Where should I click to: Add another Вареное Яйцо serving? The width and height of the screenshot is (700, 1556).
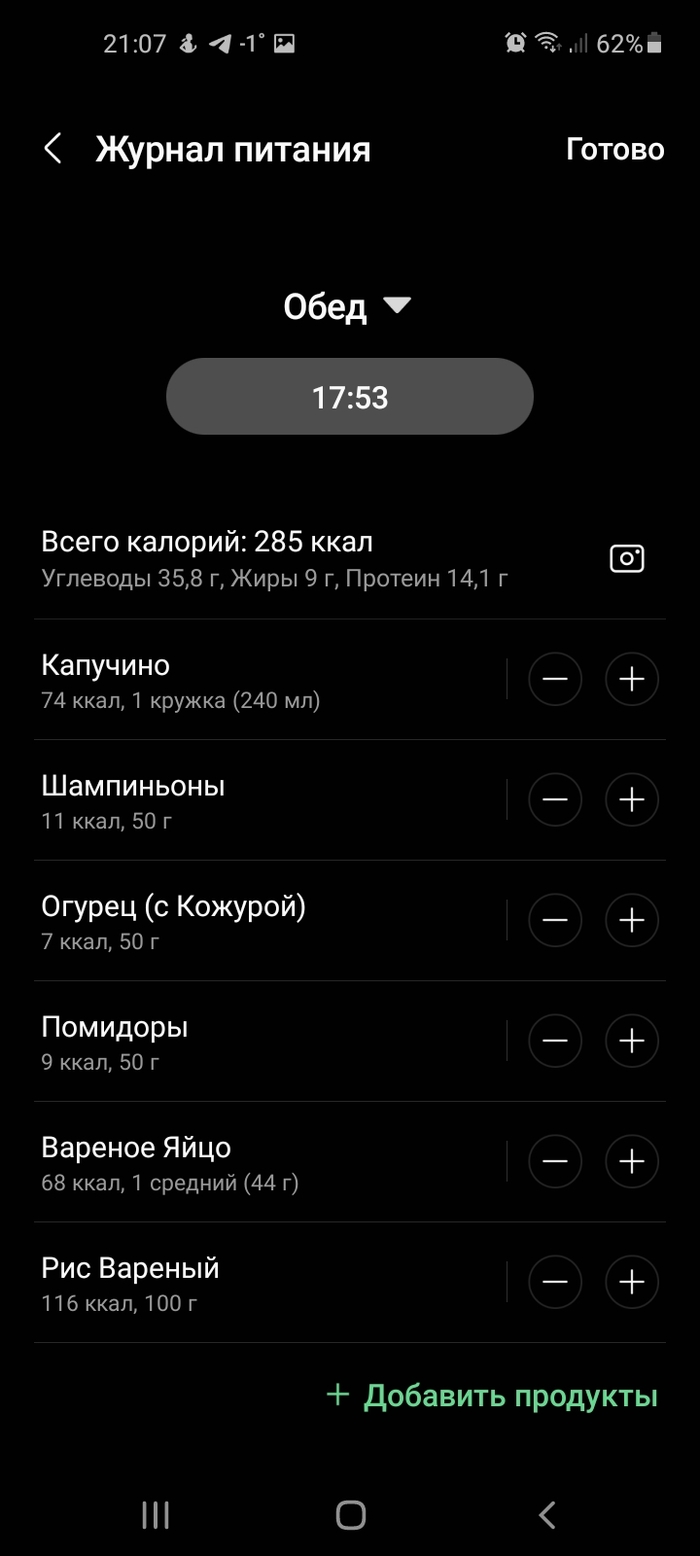632,1162
